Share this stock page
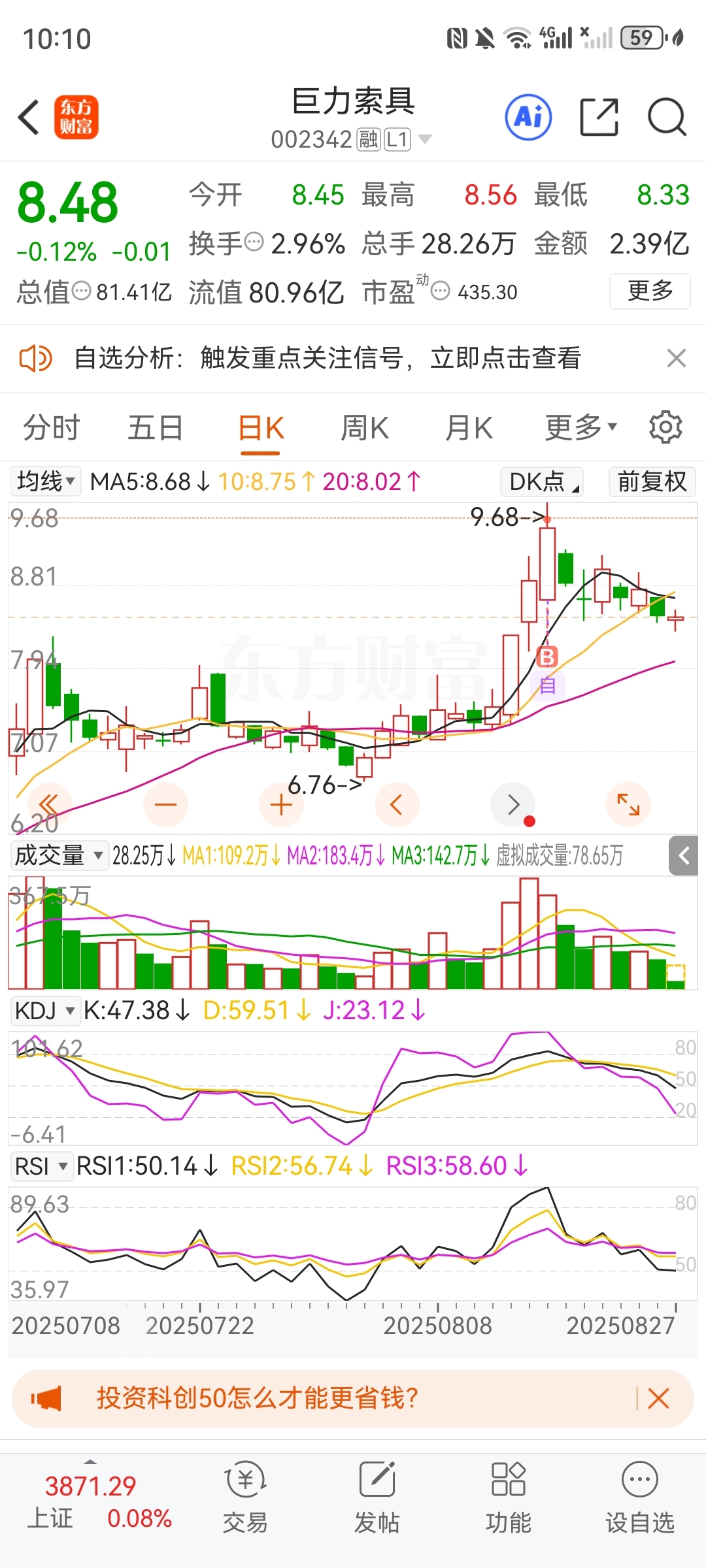This screenshot has width=706, height=1568. 599,118
